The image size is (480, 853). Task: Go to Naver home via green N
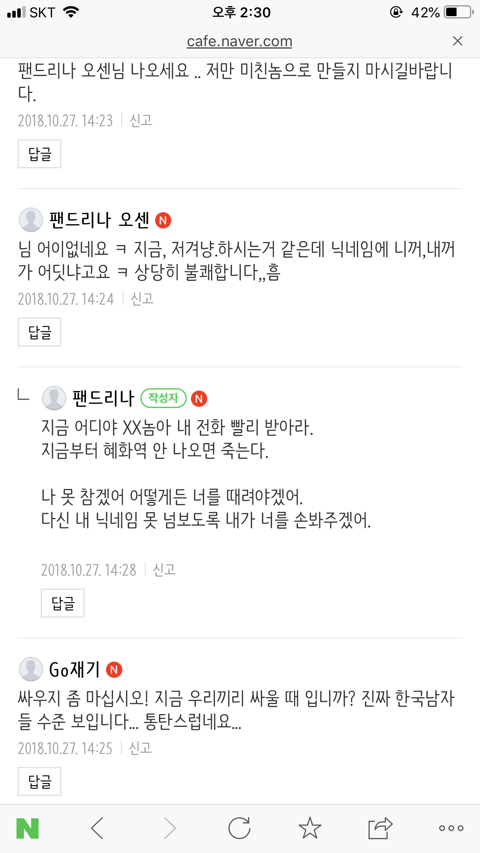coord(27,828)
